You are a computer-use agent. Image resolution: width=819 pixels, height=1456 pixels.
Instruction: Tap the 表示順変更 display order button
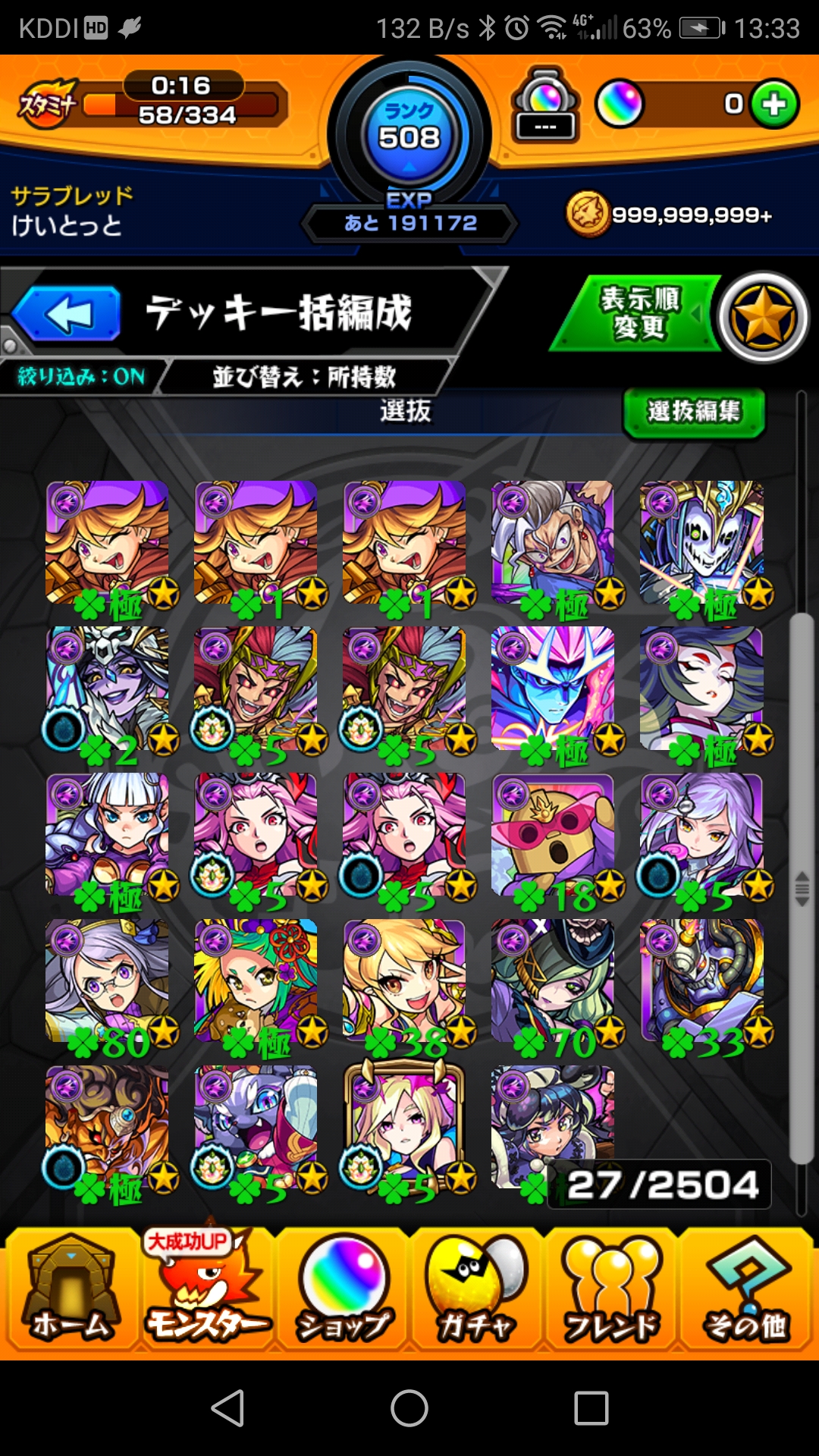click(635, 313)
